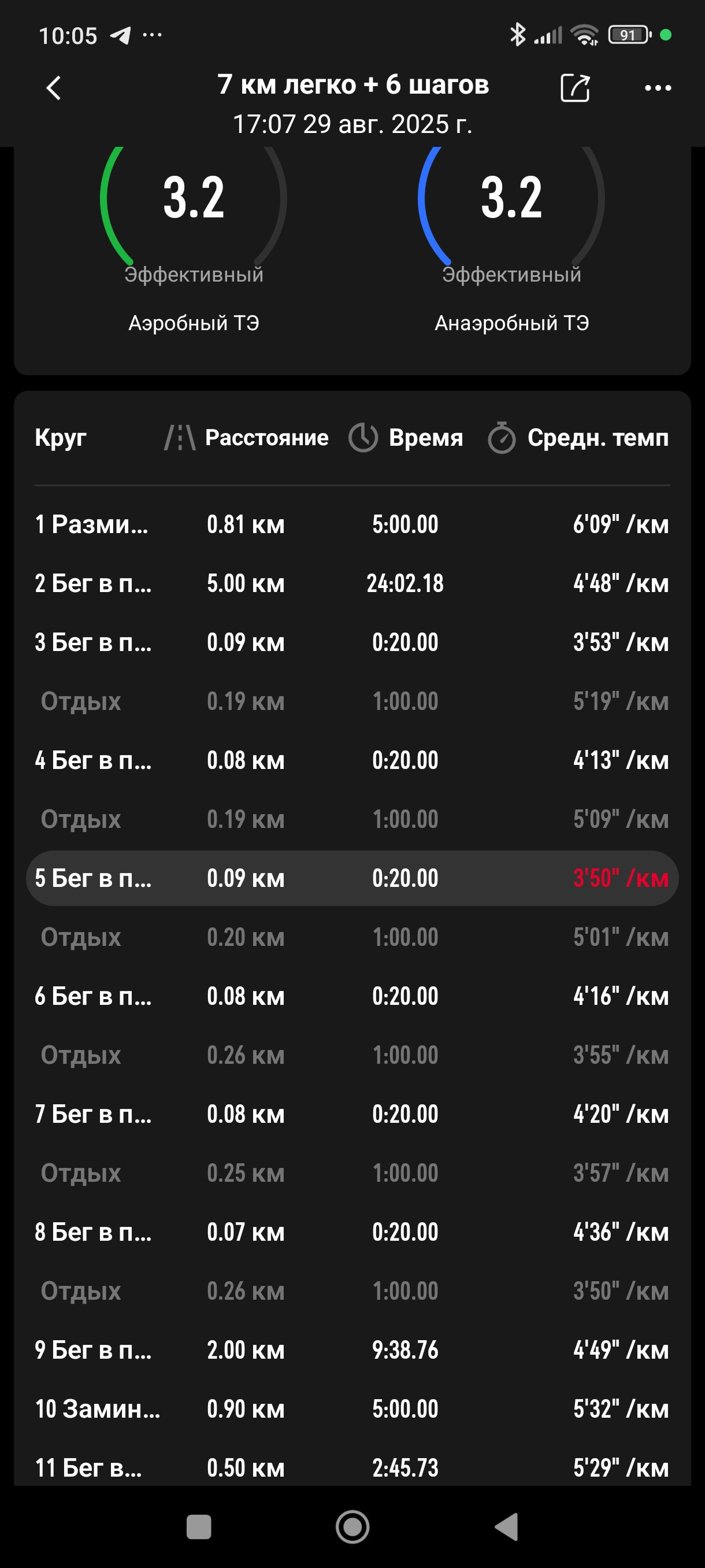The height and width of the screenshot is (1568, 705).
Task: Go back using the top-left arrow
Action: click(x=54, y=88)
